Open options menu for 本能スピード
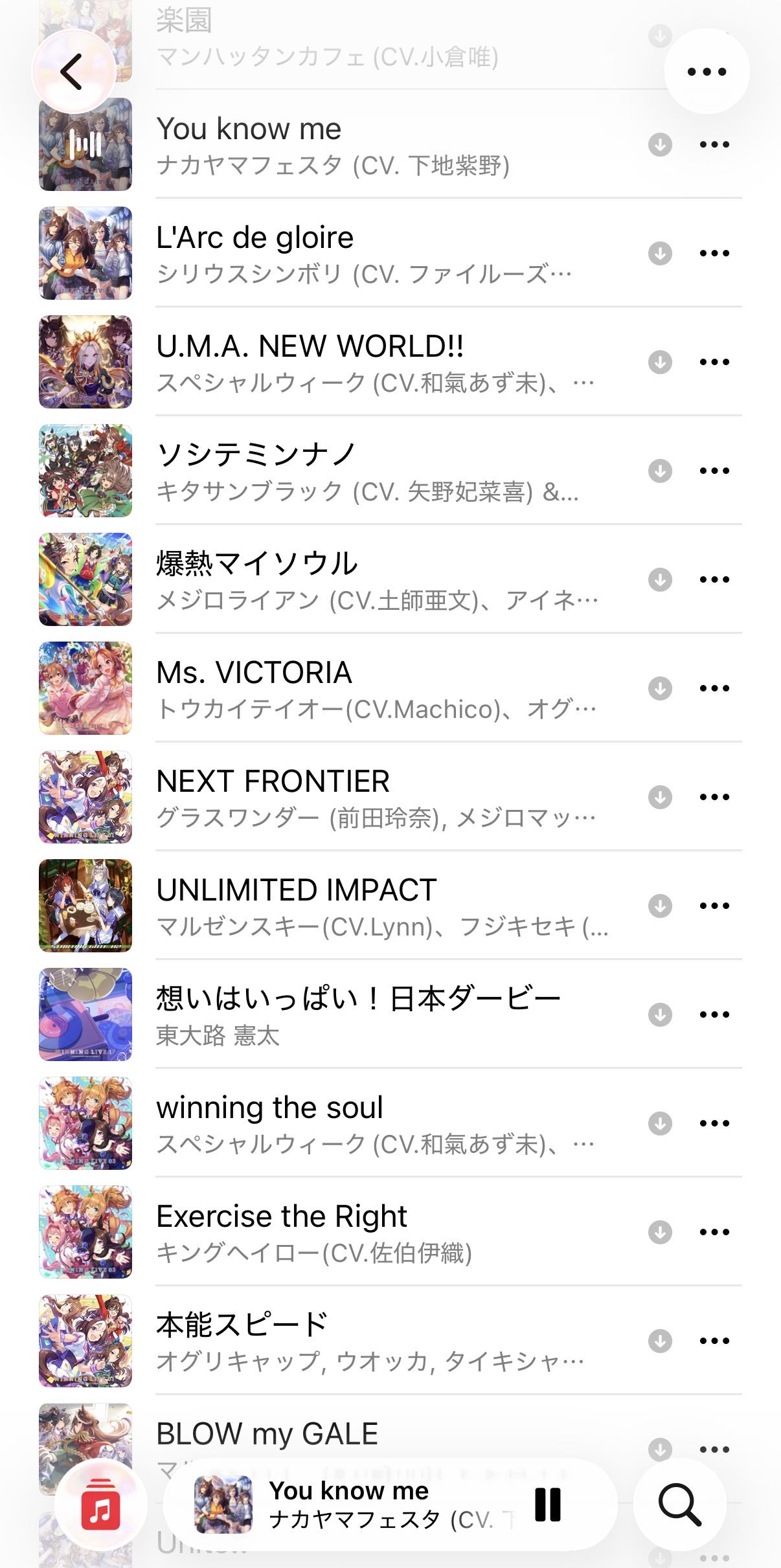 pos(714,1341)
